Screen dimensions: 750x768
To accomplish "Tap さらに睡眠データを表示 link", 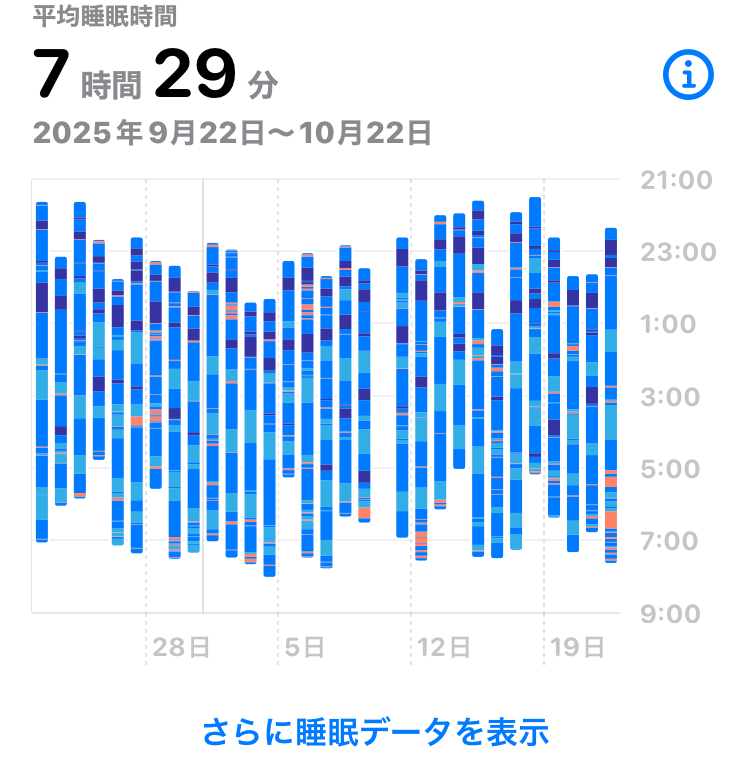I will coord(375,731).
